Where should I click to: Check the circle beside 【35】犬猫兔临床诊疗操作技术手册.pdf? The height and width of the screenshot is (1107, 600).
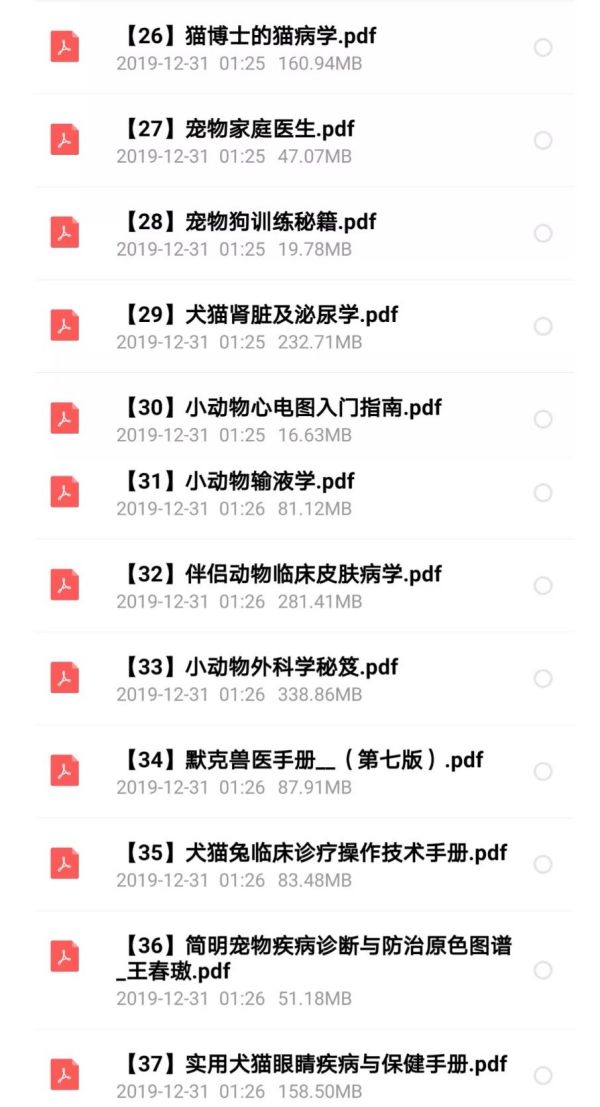[543, 865]
